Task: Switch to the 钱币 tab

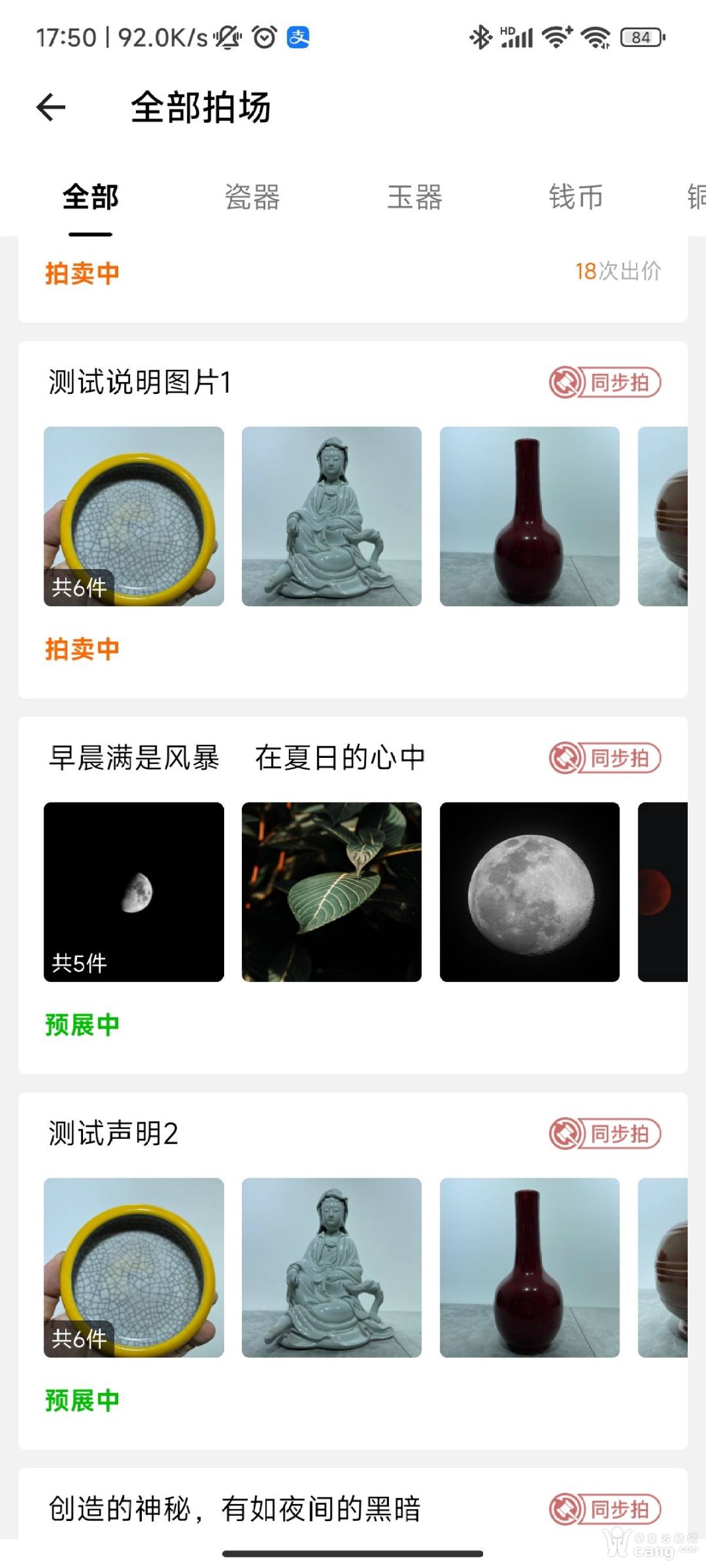Action: [x=575, y=198]
